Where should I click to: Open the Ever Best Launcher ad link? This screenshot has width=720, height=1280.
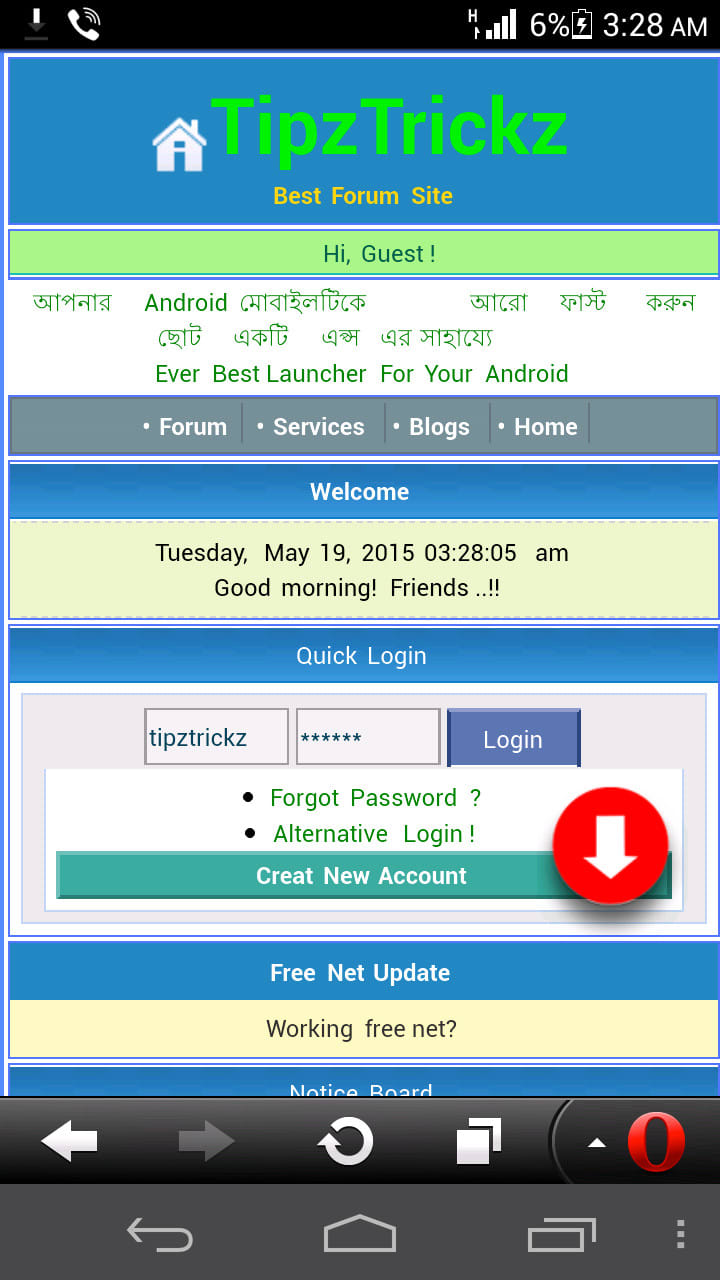[x=362, y=374]
